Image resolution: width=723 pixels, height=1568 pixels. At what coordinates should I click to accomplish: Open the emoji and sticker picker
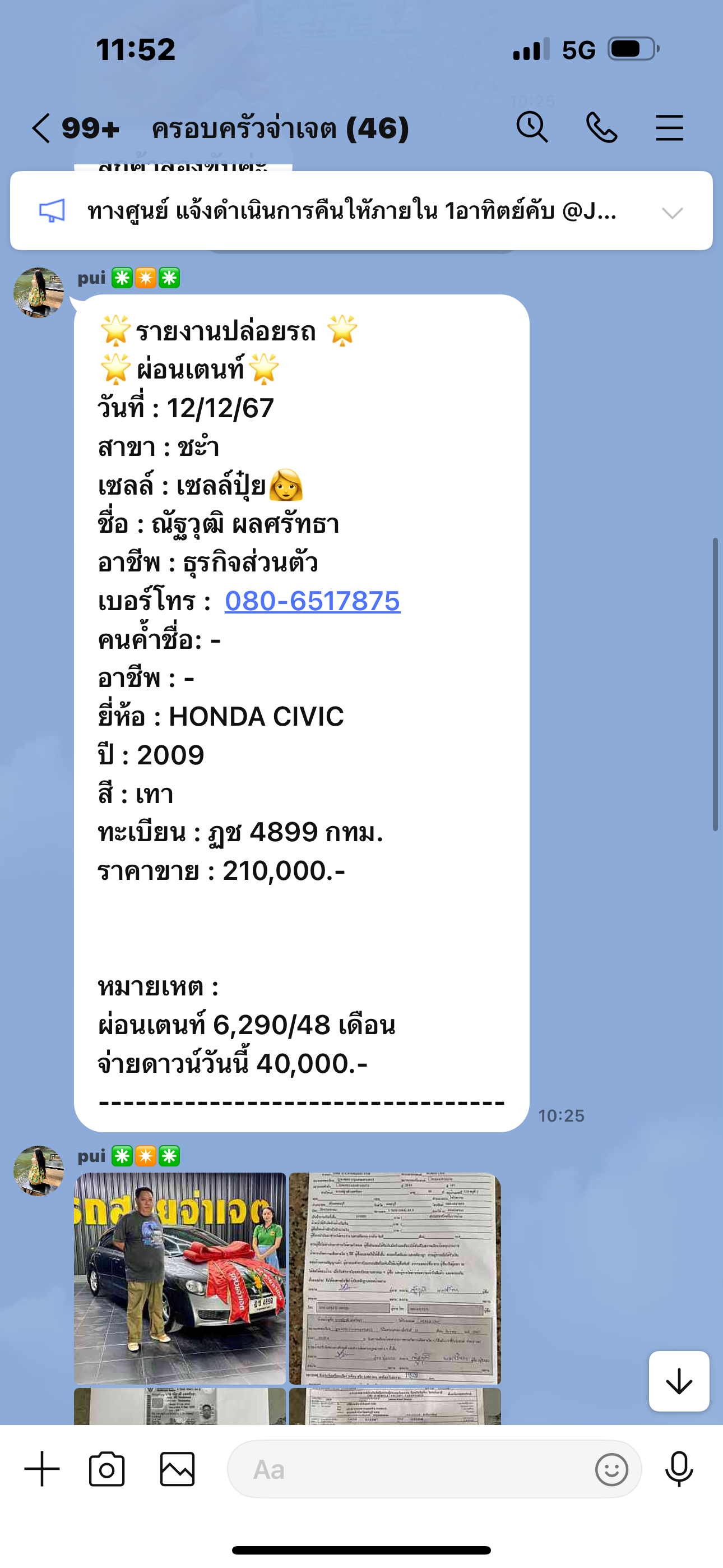point(611,1469)
